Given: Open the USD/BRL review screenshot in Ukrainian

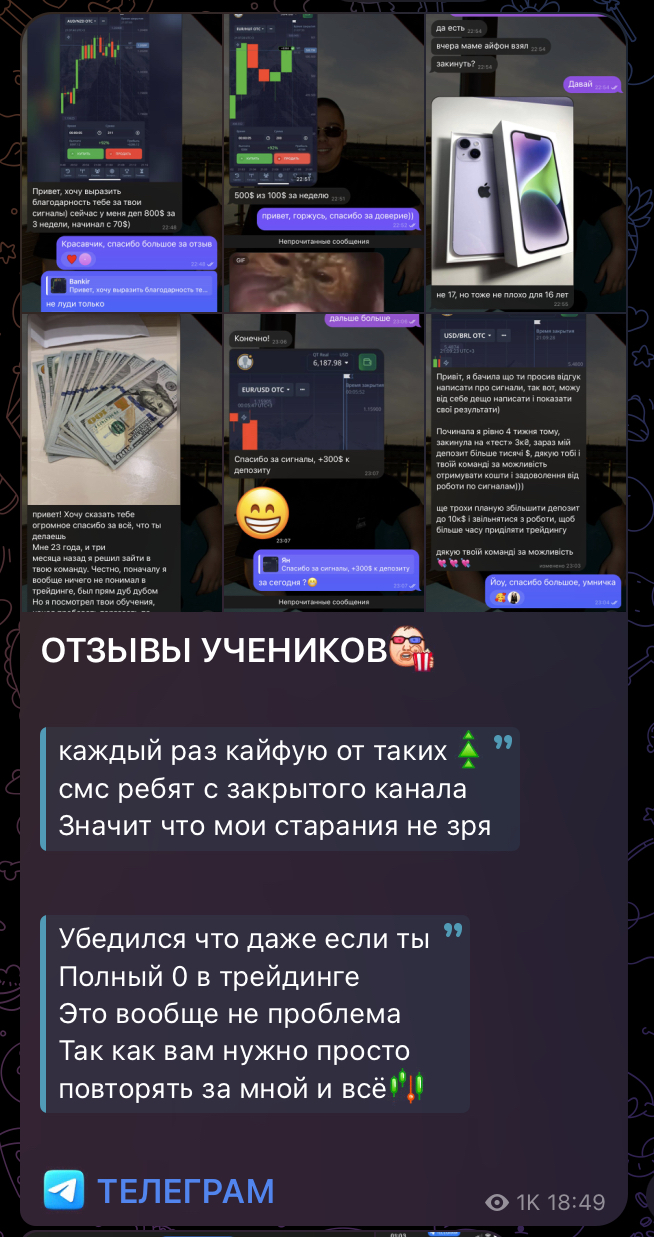Looking at the screenshot, I should point(525,460).
